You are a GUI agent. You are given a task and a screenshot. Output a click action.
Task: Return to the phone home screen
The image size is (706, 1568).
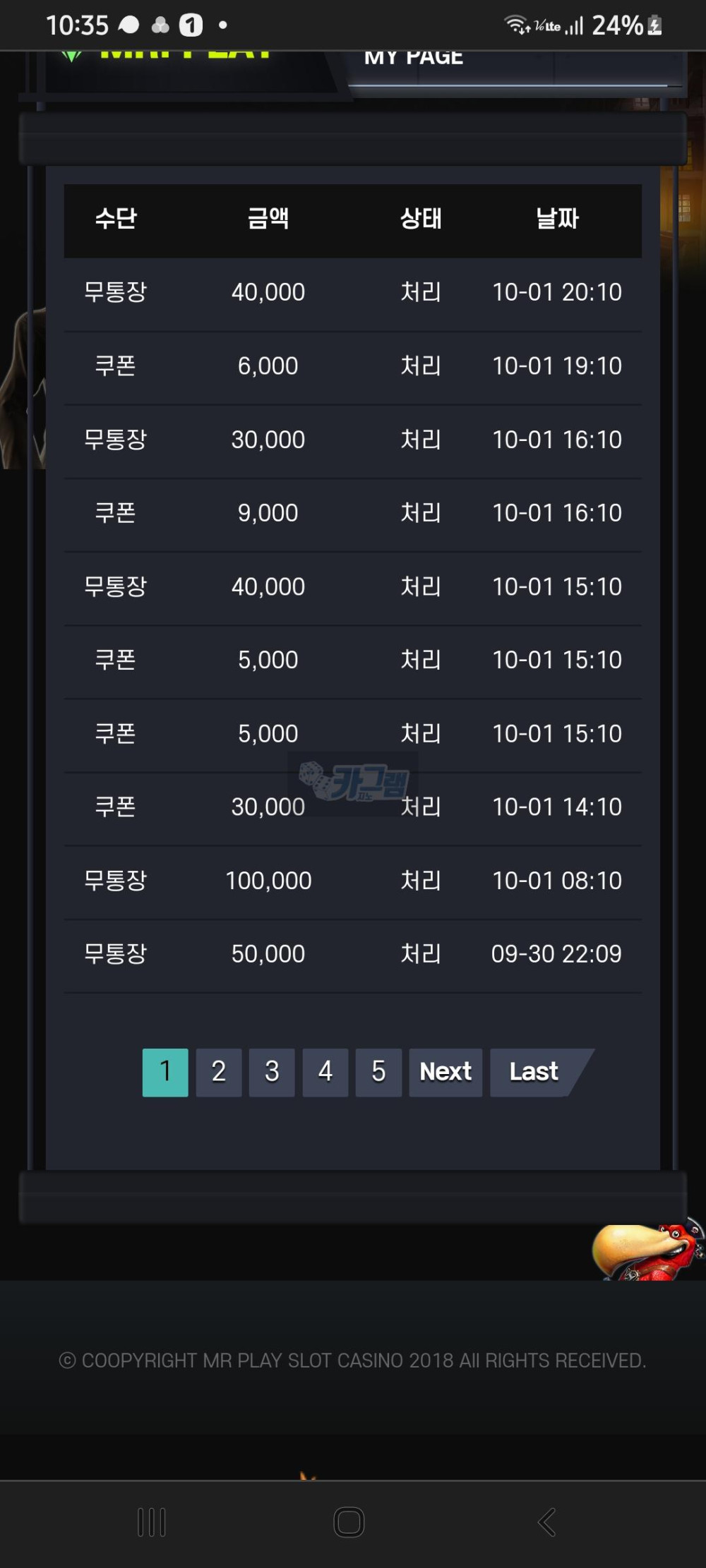click(x=349, y=1522)
